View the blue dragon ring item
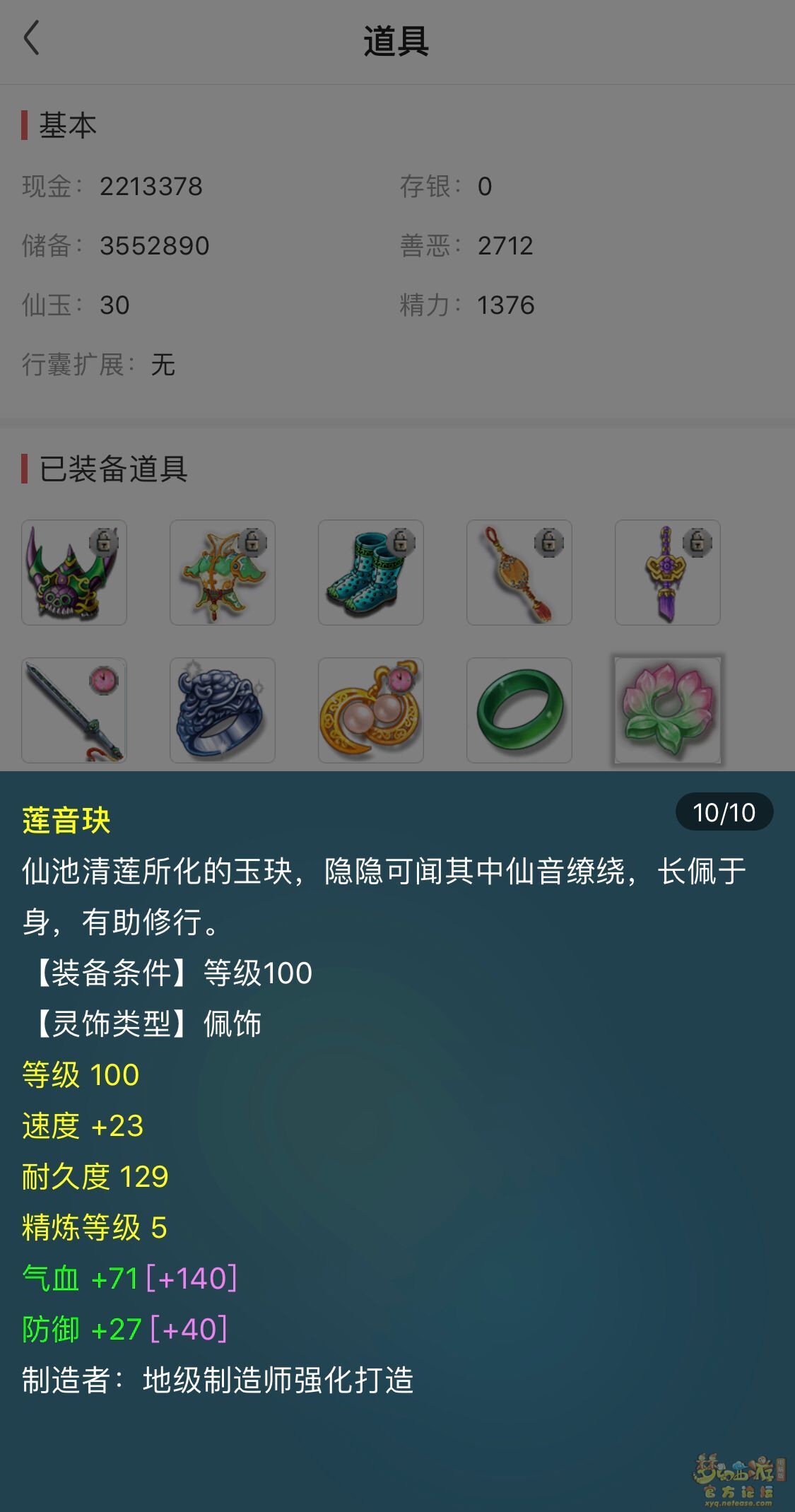Image resolution: width=795 pixels, height=1512 pixels. (223, 710)
